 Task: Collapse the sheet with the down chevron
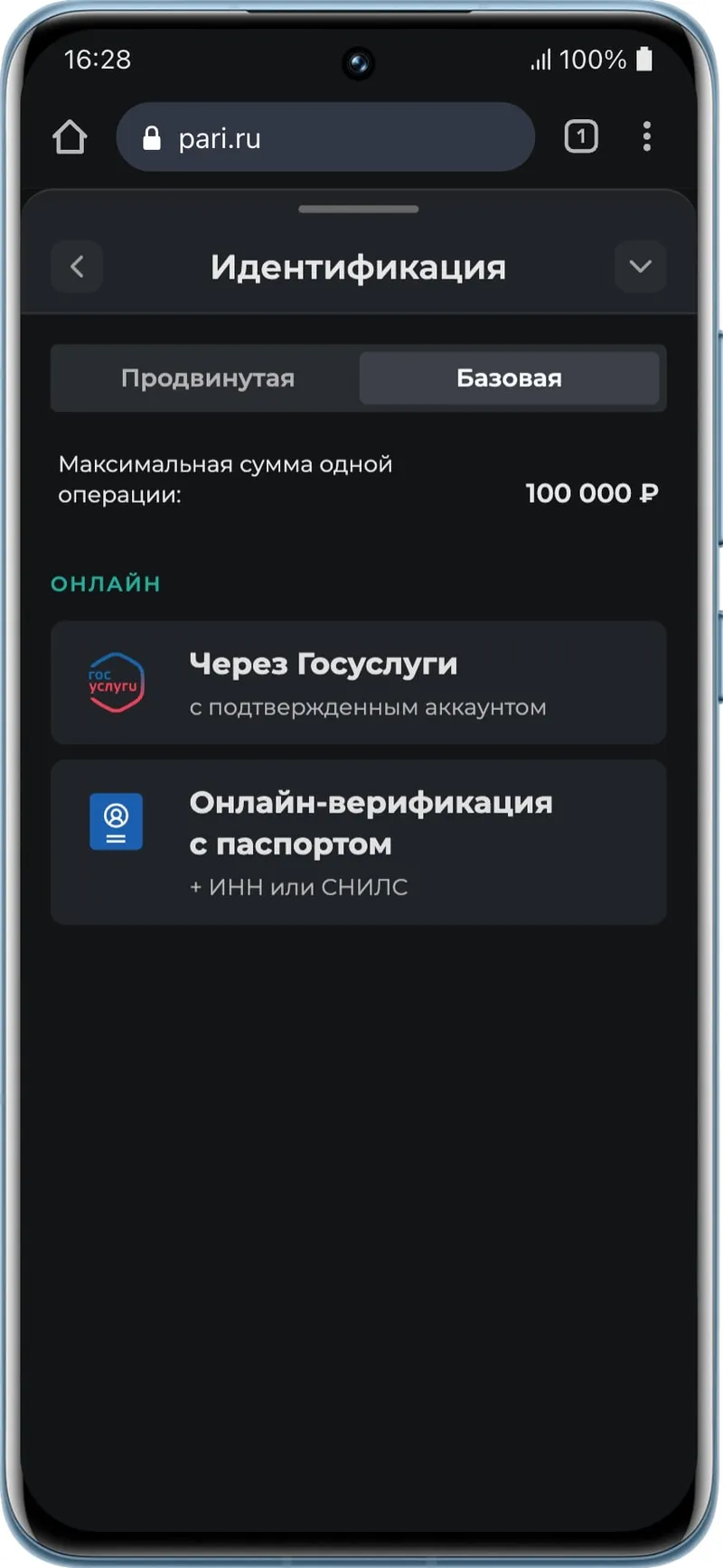pos(641,266)
